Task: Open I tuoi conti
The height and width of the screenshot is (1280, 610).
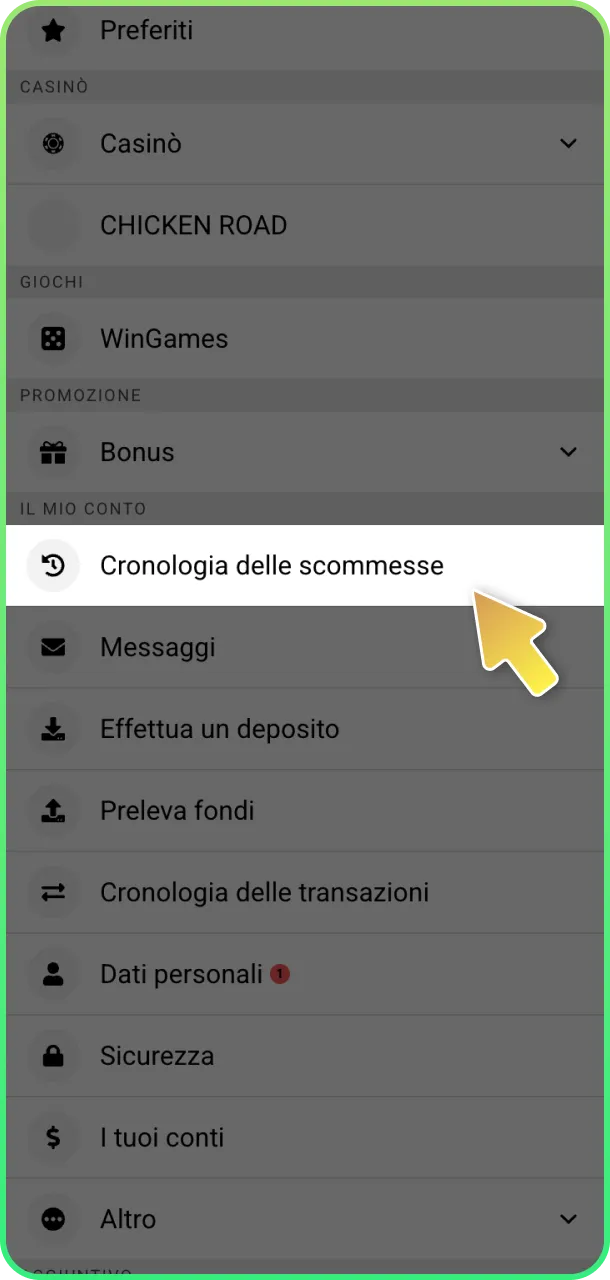Action: click(162, 1138)
